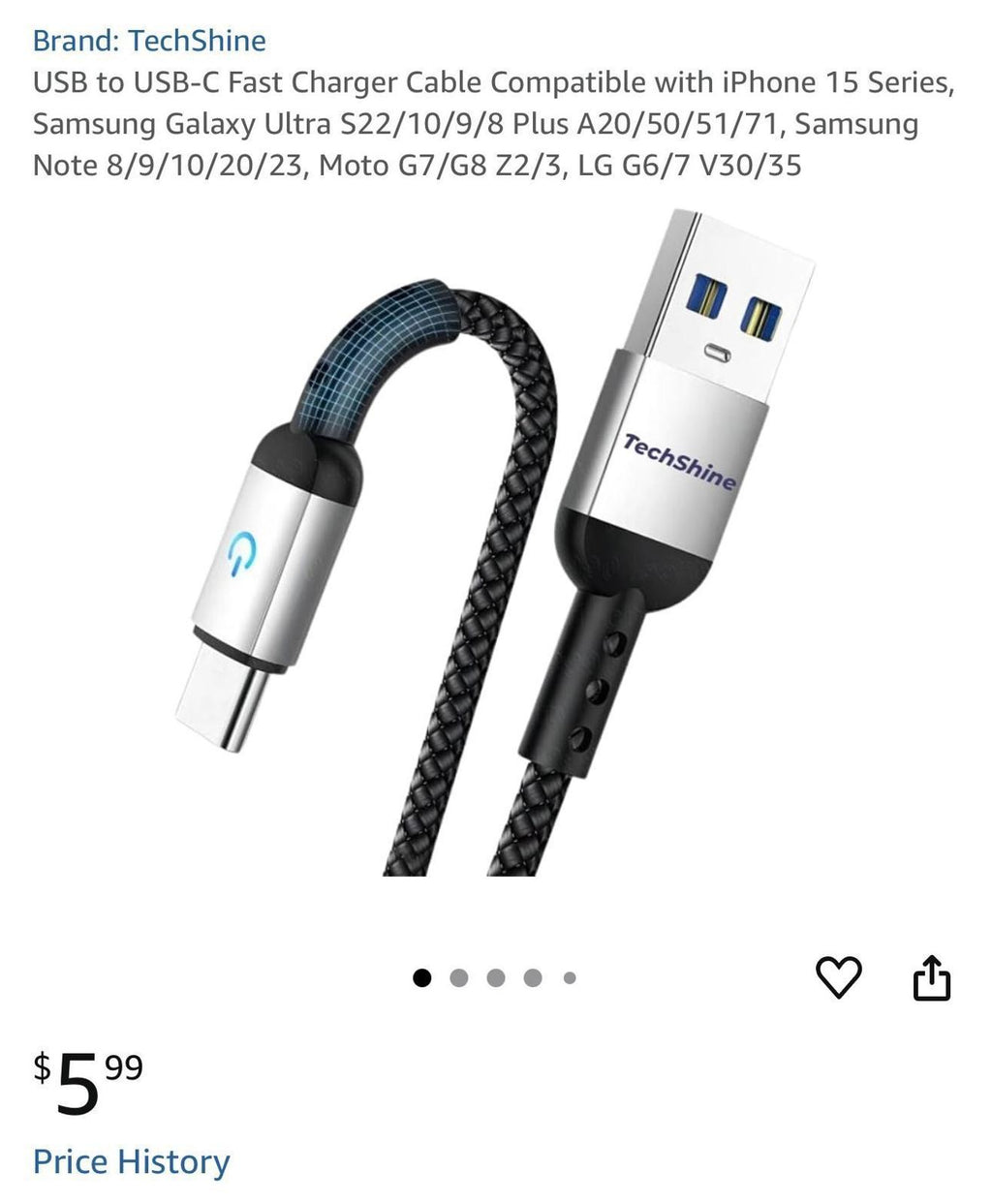Open the TechShine brand link
The image size is (992, 1204).
click(149, 41)
